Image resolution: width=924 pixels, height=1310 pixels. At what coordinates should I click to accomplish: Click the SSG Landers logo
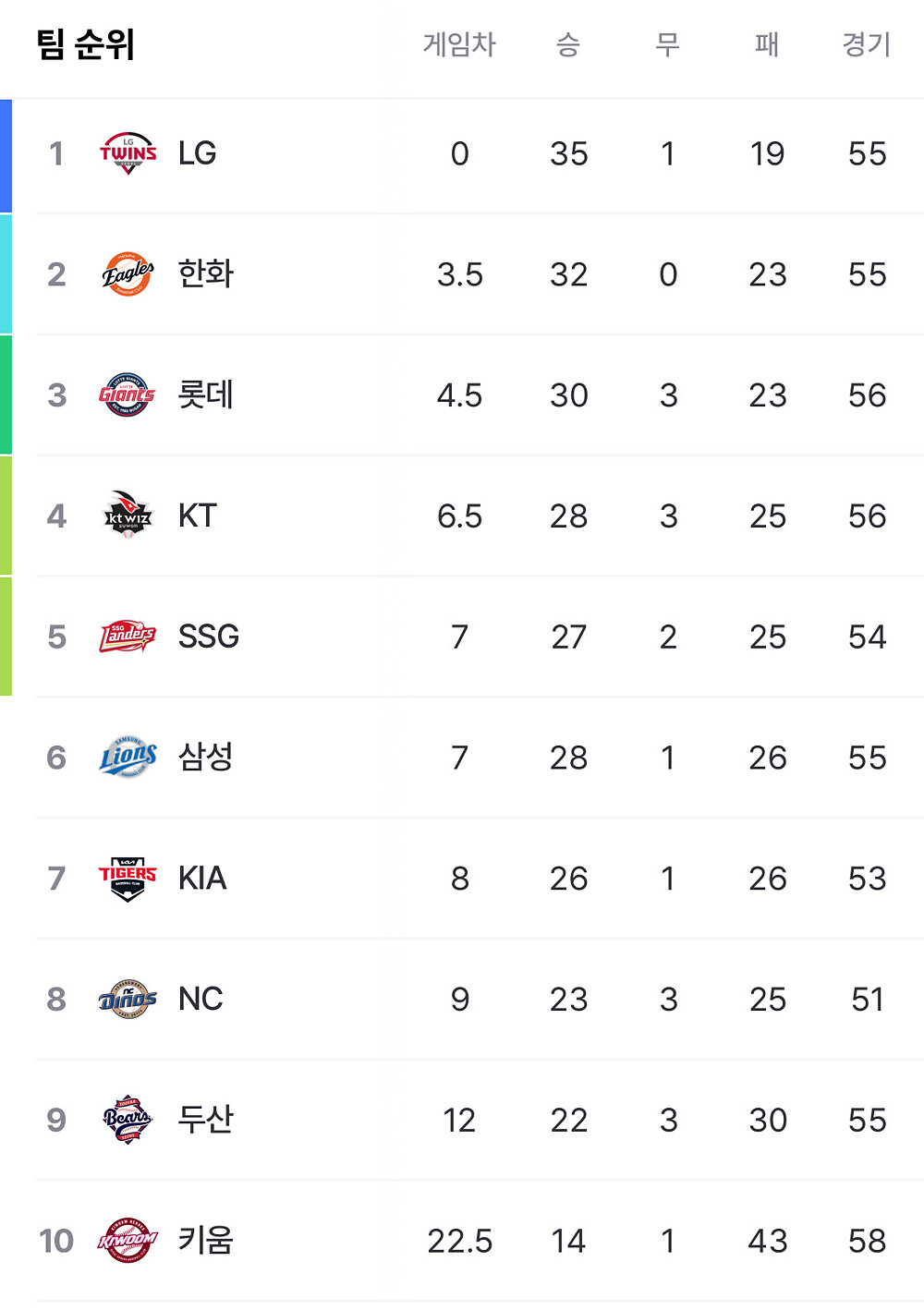tap(127, 636)
